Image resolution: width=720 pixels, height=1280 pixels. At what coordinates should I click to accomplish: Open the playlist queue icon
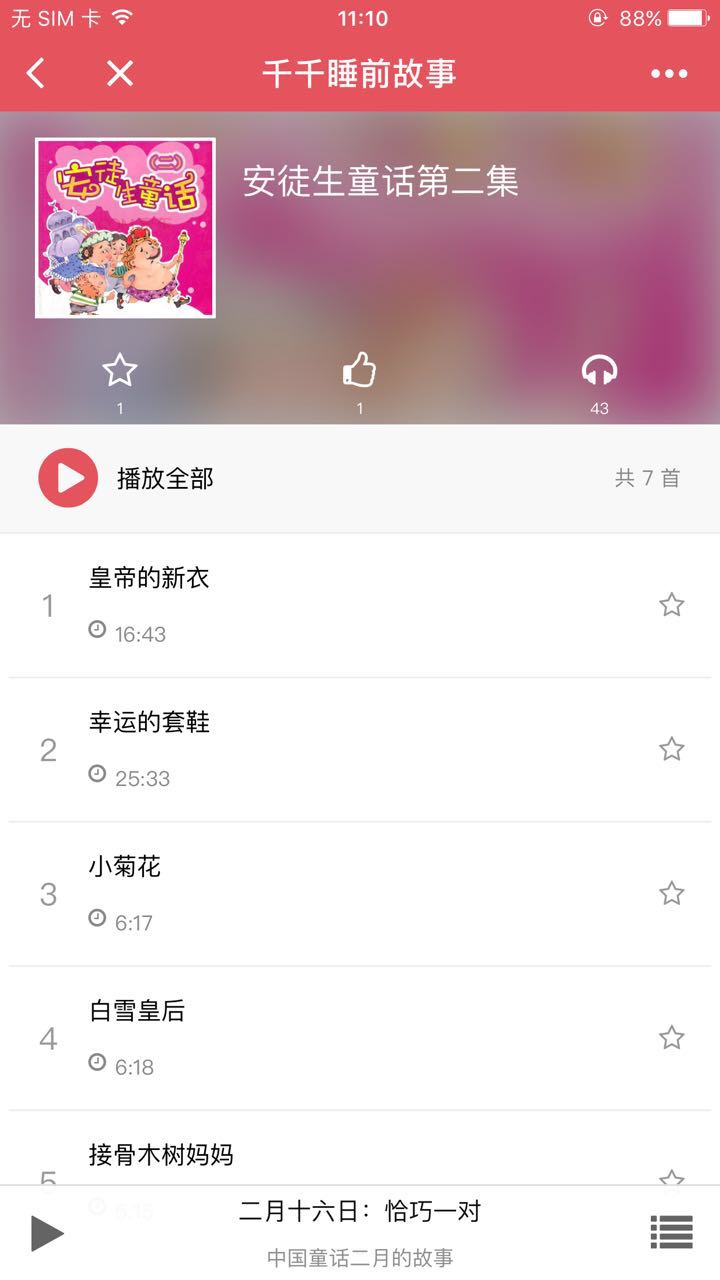[x=672, y=1233]
